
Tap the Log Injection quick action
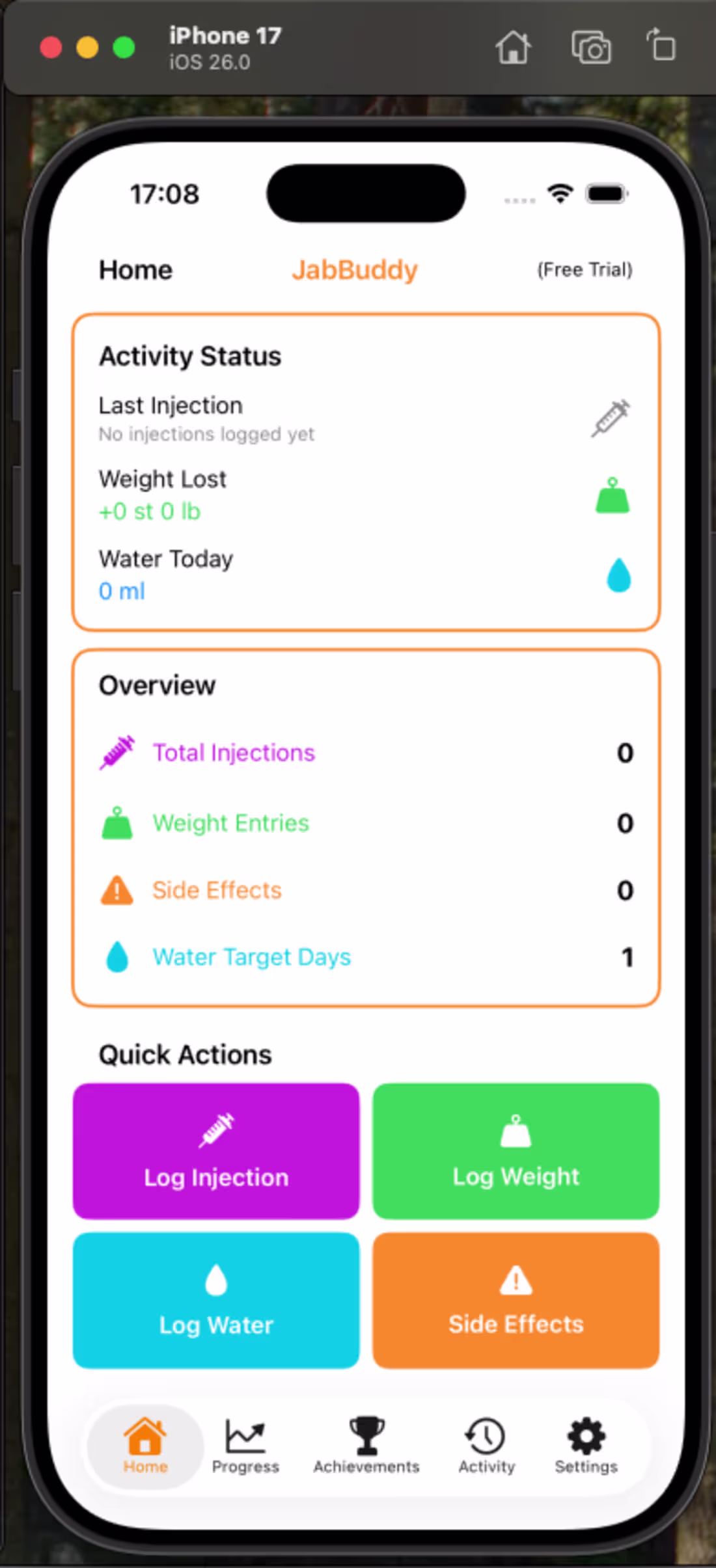215,1150
